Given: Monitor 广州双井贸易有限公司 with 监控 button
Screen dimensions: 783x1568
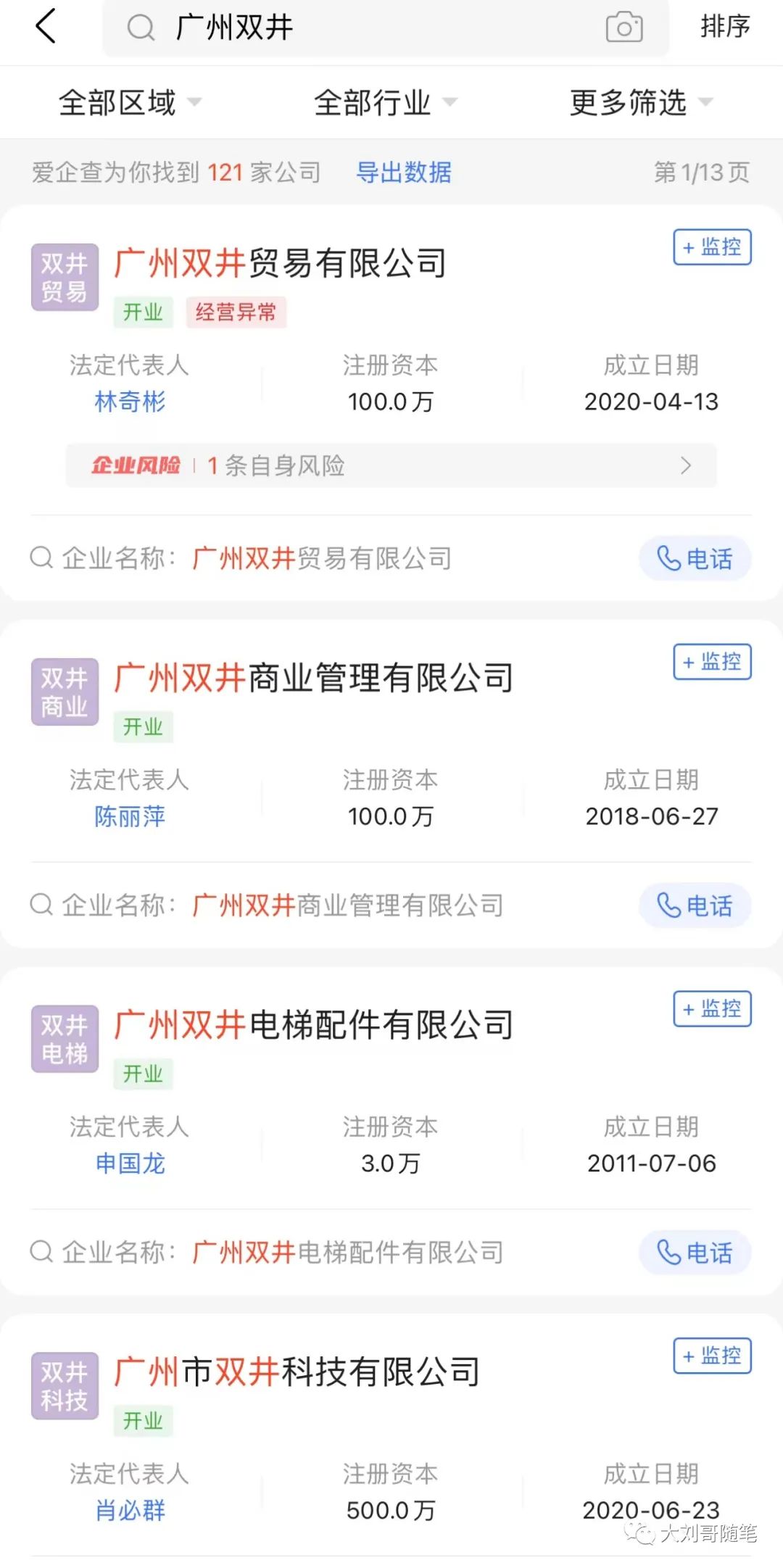Looking at the screenshot, I should click(712, 247).
